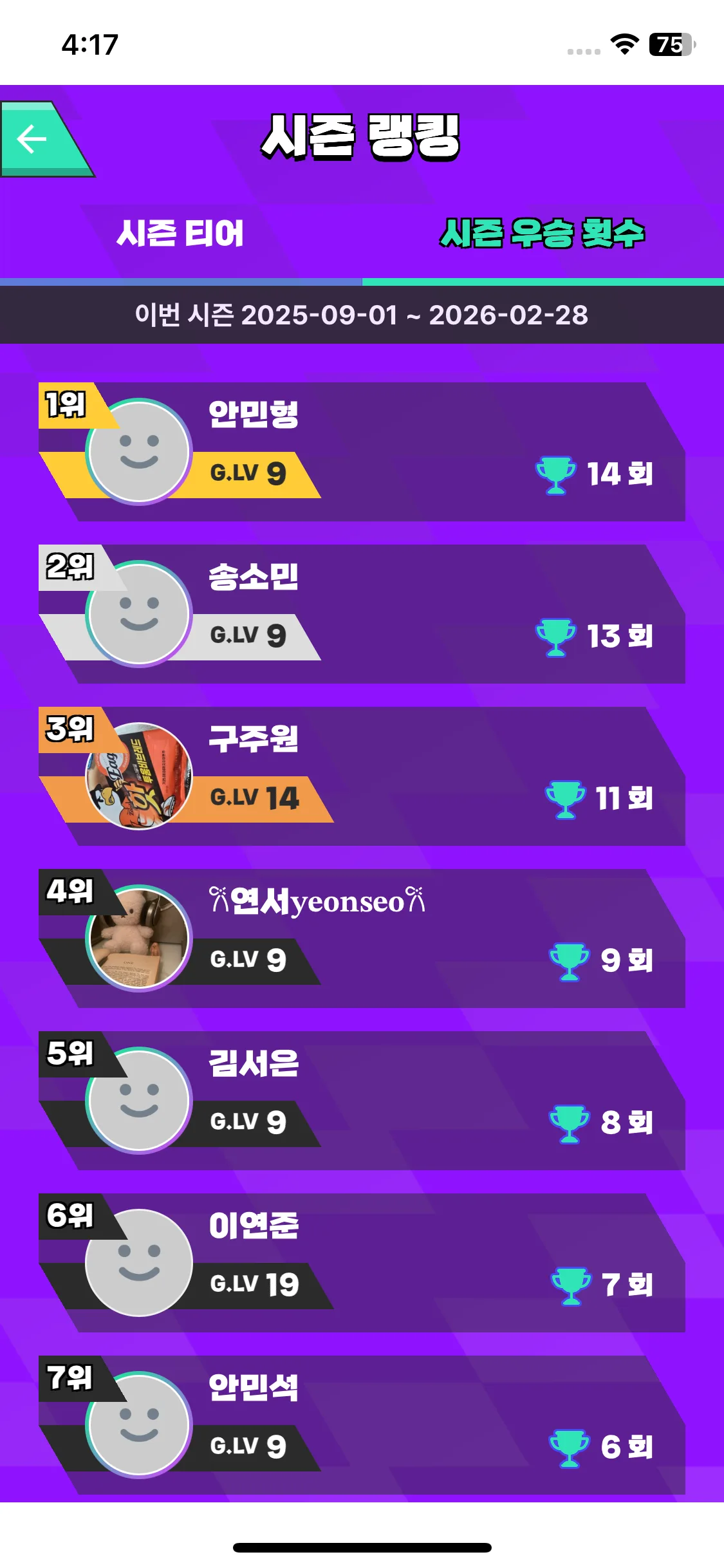This screenshot has height=1568, width=724.
Task: Tap the 연서yeonseo ranking row
Action: point(362,938)
